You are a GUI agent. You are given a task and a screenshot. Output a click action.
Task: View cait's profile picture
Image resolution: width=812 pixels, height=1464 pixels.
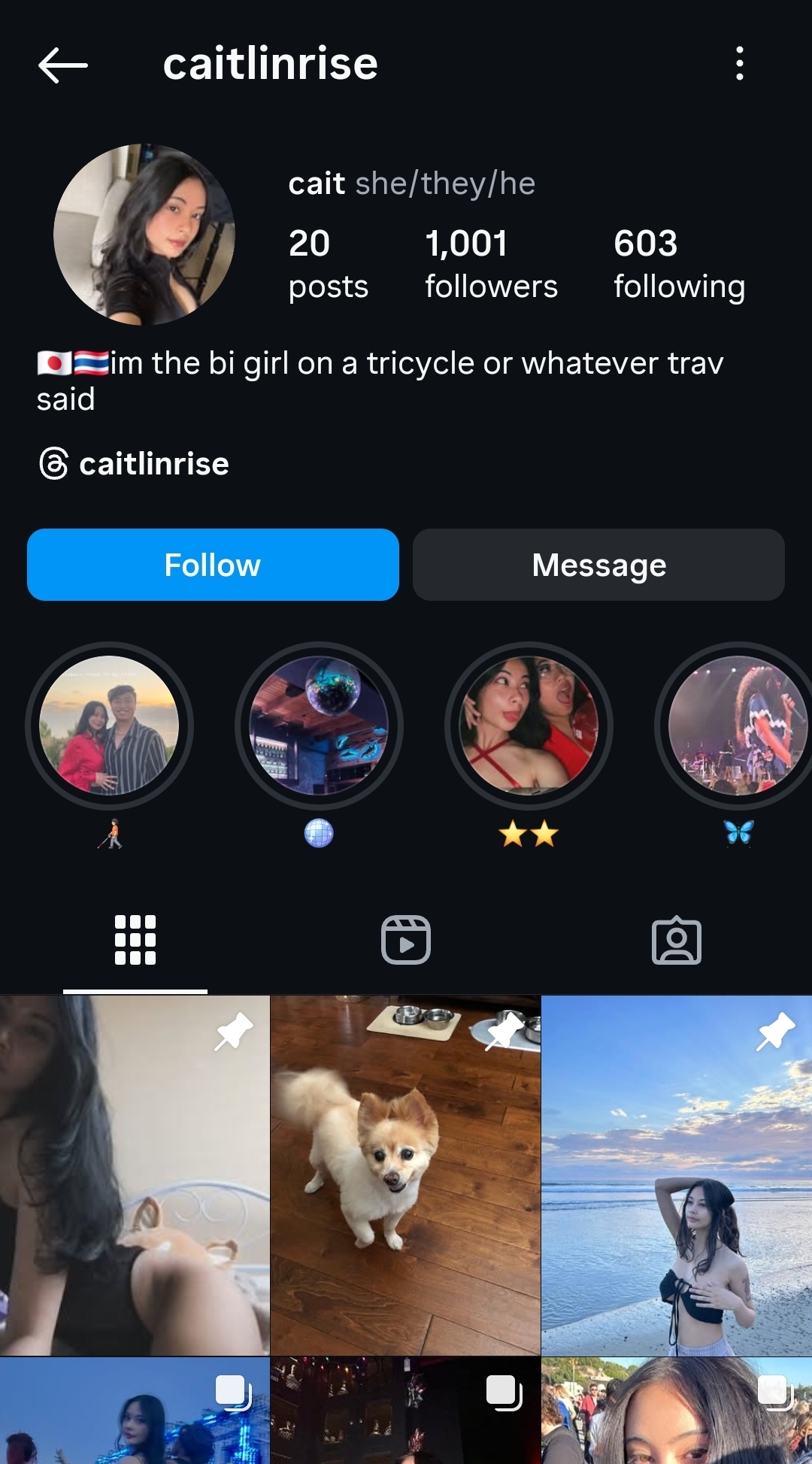click(144, 235)
